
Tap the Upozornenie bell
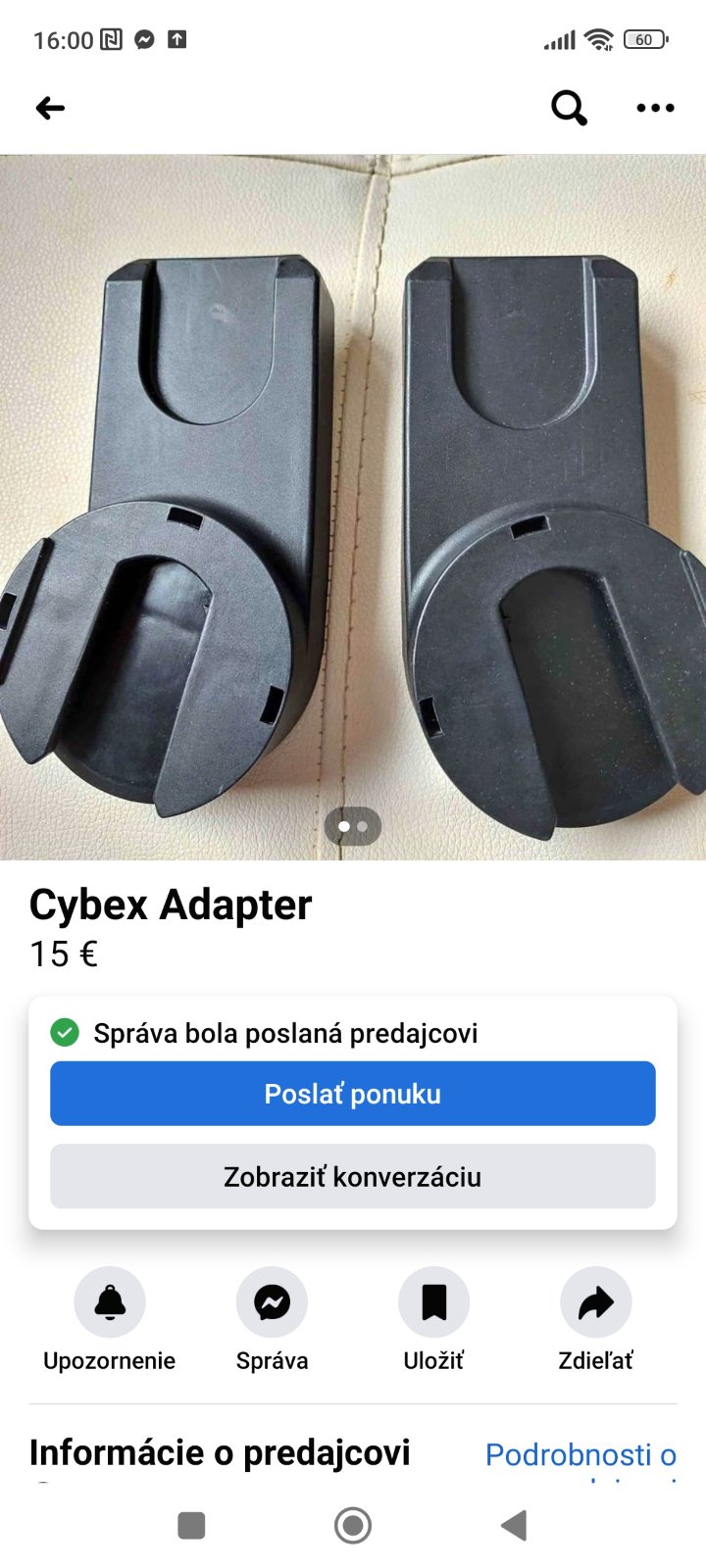coord(110,1302)
